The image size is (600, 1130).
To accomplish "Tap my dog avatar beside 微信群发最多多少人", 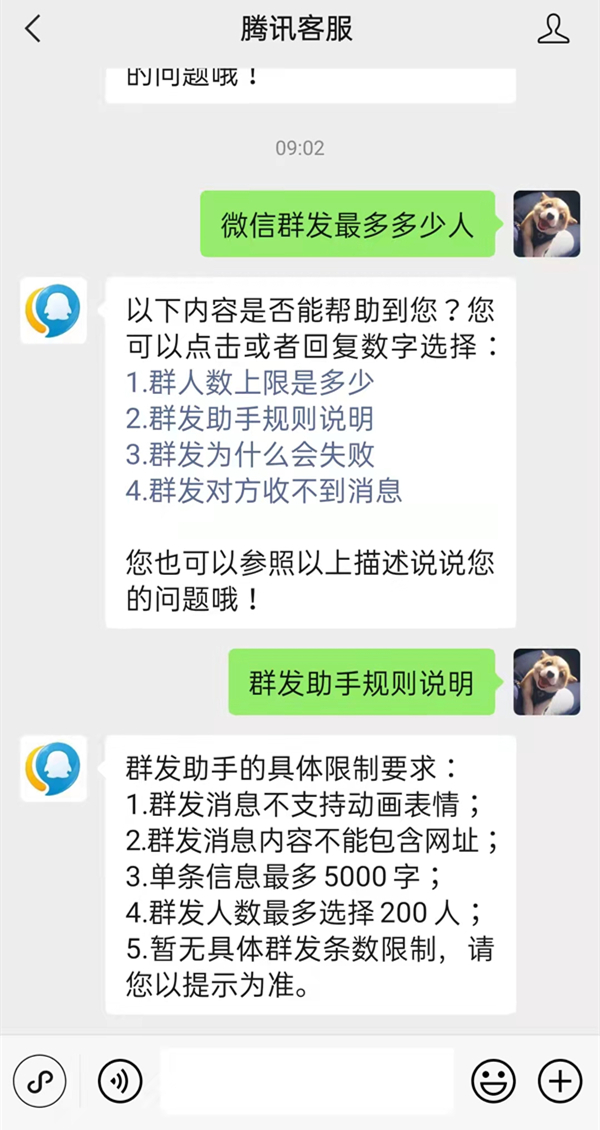I will coord(547,224).
